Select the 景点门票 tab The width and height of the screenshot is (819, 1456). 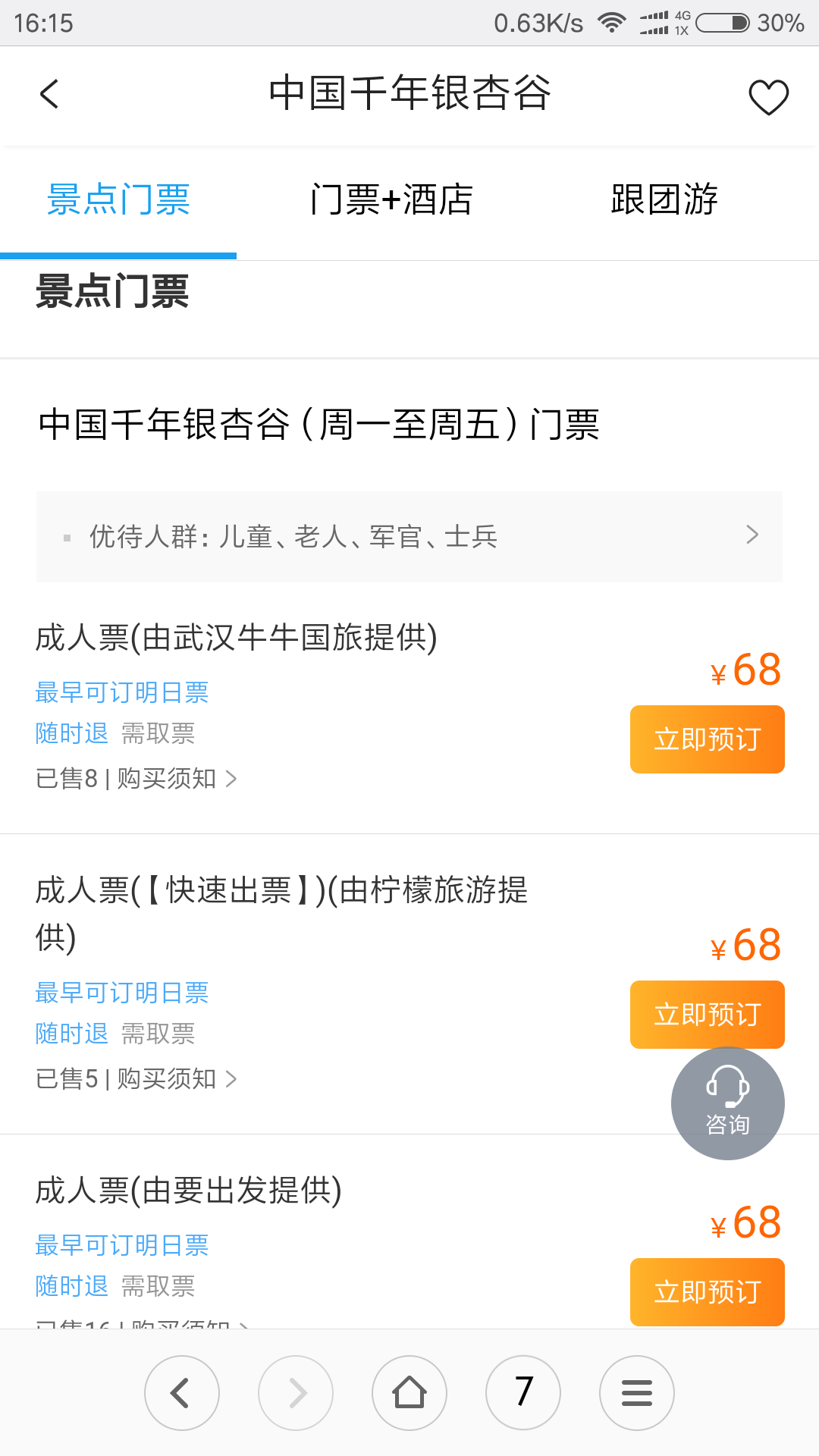point(118,200)
